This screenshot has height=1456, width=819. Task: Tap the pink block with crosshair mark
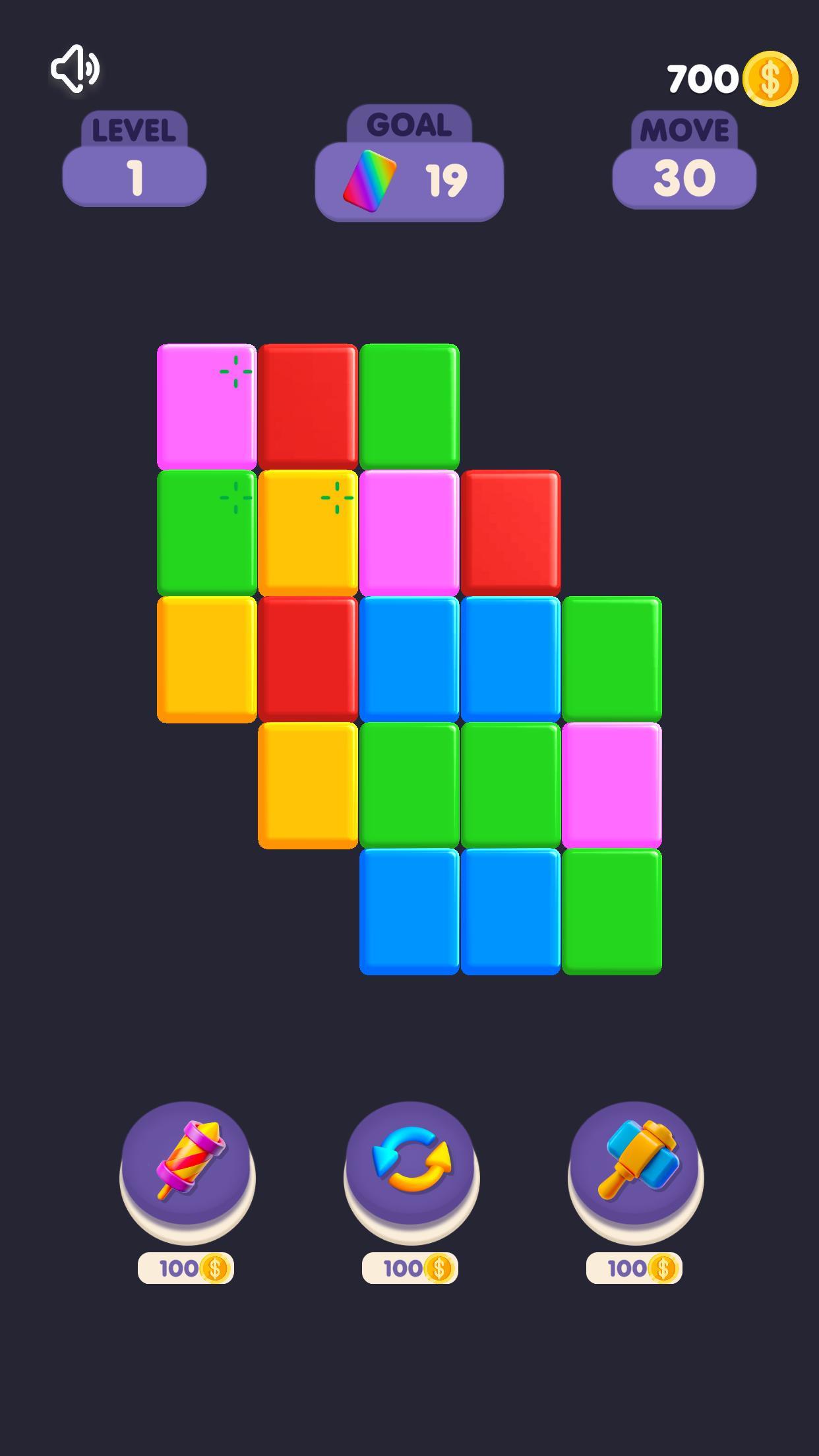[206, 406]
